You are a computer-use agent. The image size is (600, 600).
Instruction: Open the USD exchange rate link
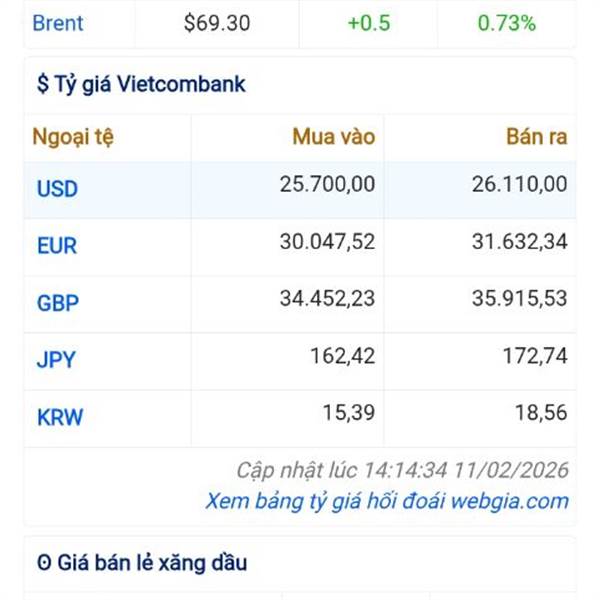(57, 189)
